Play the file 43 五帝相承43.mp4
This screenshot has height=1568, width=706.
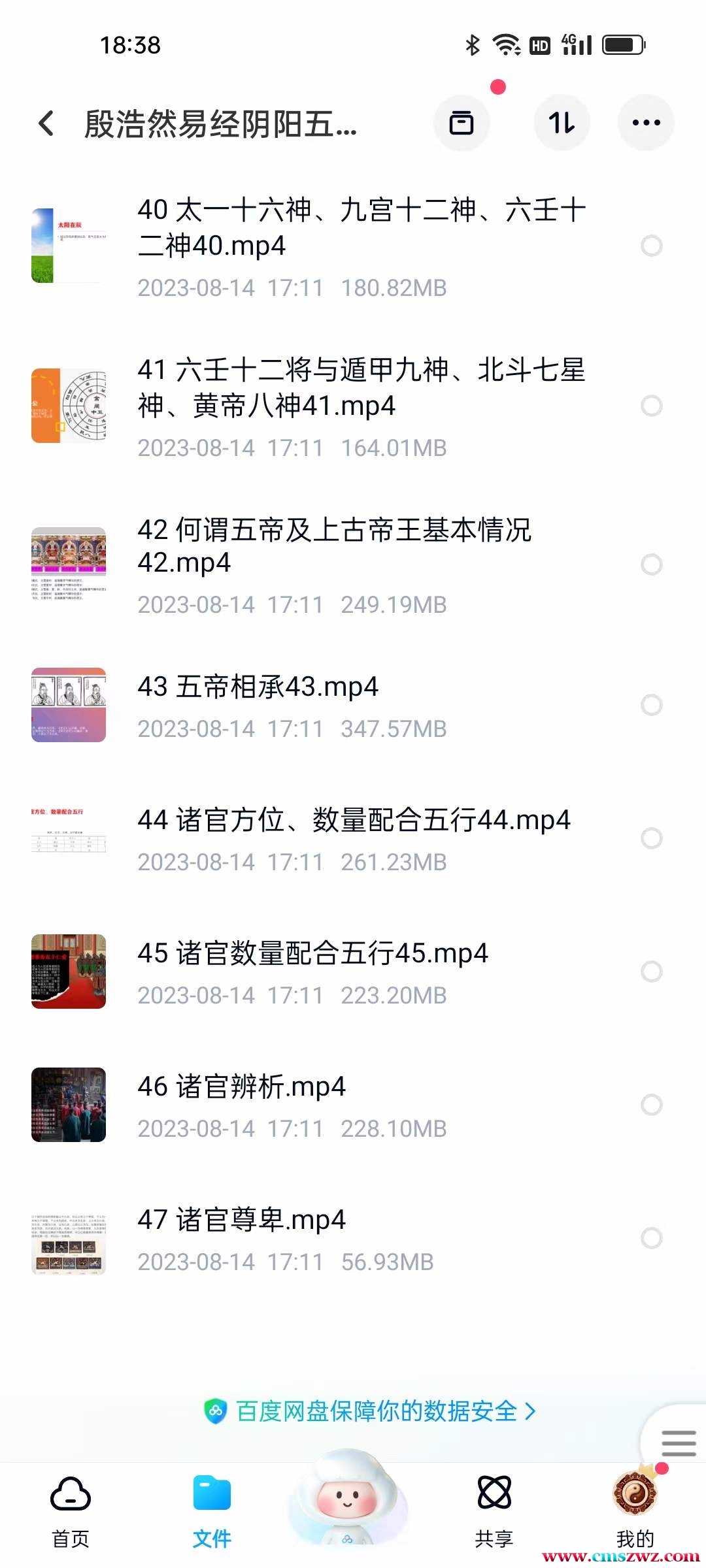(x=258, y=688)
